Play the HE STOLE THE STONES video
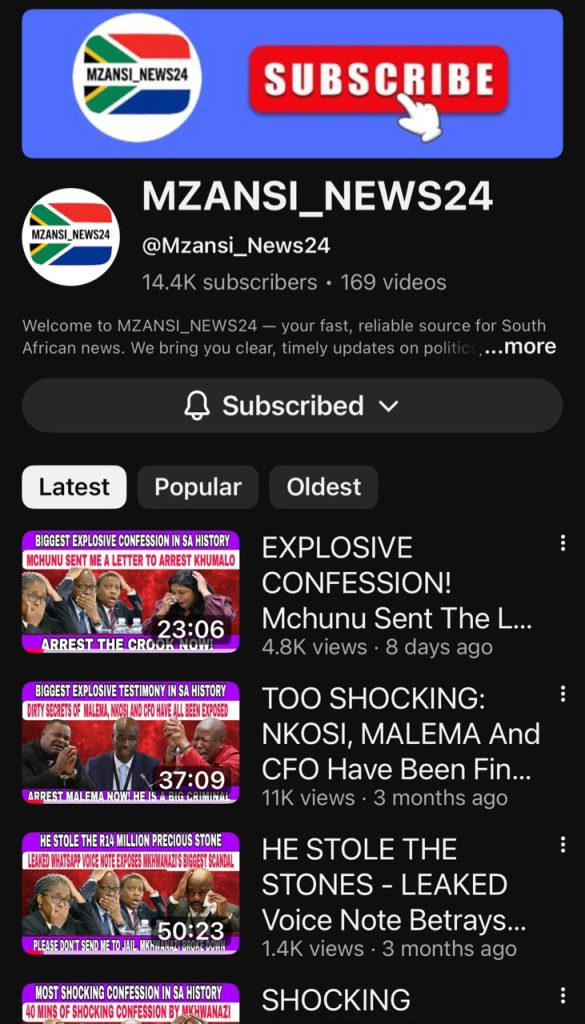 [x=131, y=893]
